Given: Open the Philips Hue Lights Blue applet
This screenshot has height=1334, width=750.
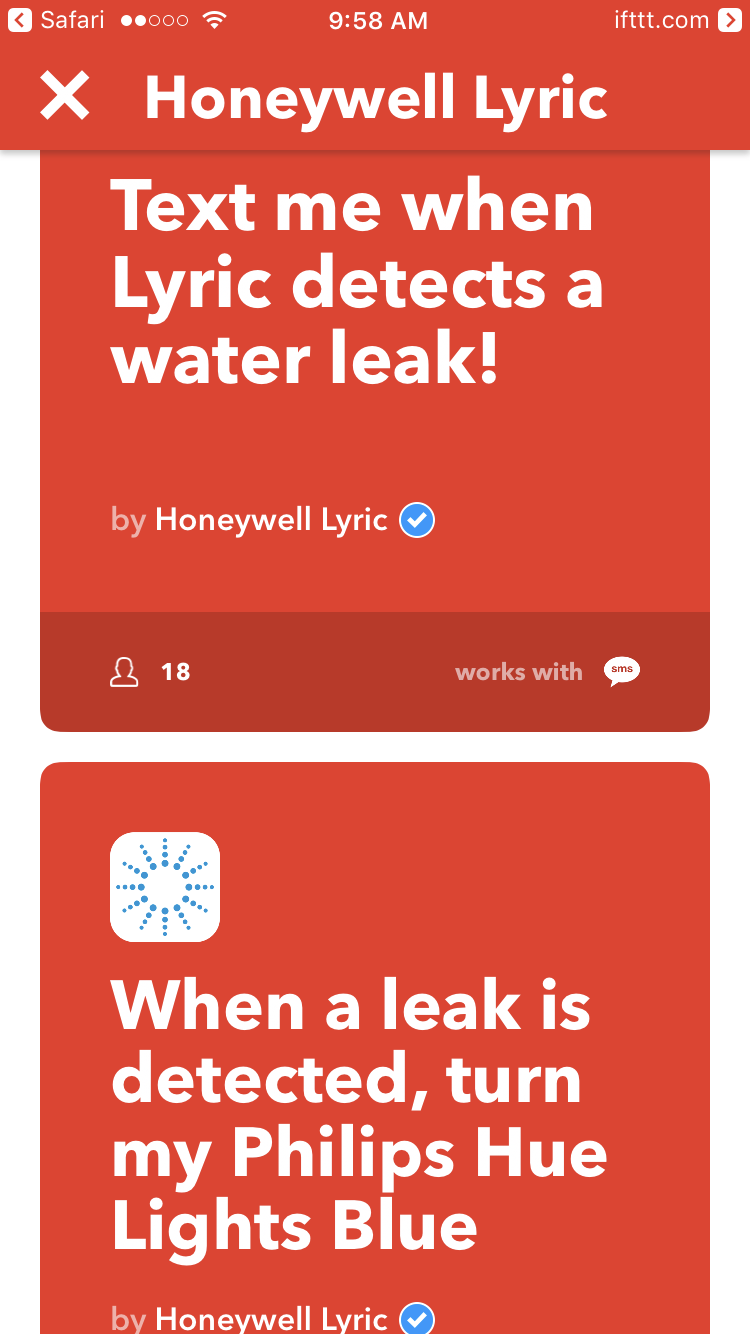Looking at the screenshot, I should tap(375, 1048).
